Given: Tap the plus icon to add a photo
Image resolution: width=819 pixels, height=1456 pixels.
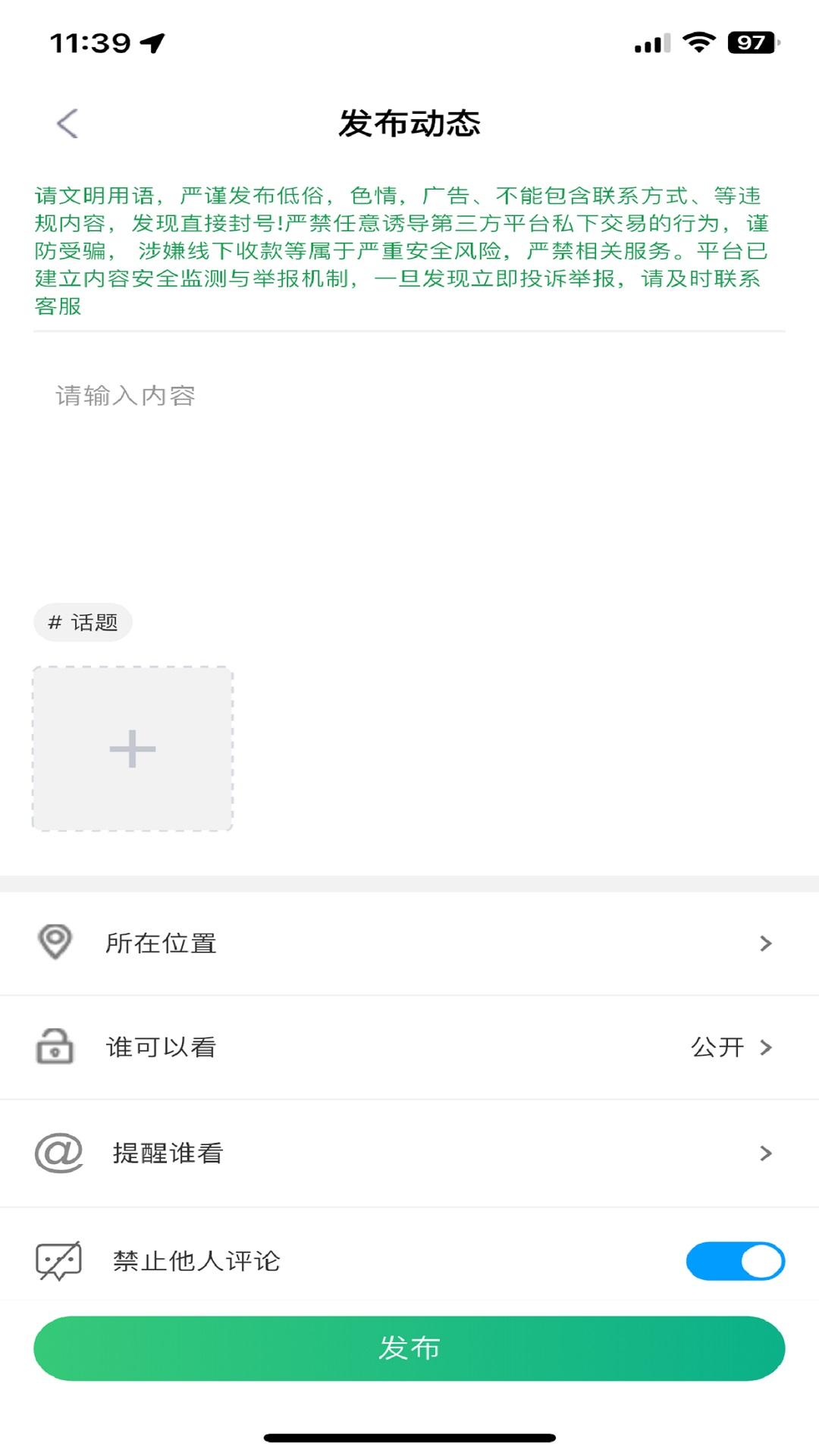Looking at the screenshot, I should pyautogui.click(x=132, y=748).
